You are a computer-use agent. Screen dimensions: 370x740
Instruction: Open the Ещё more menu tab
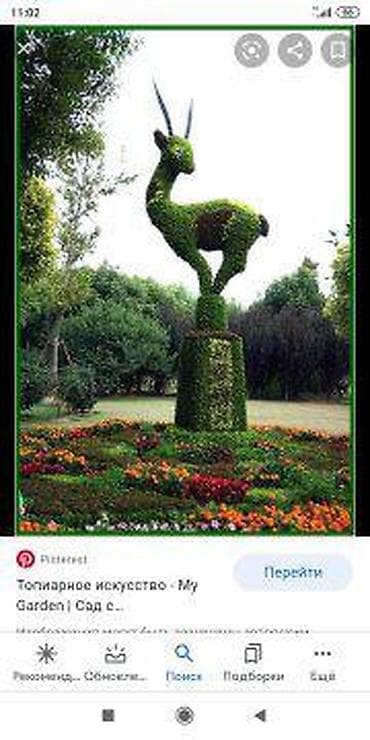[x=322, y=663]
